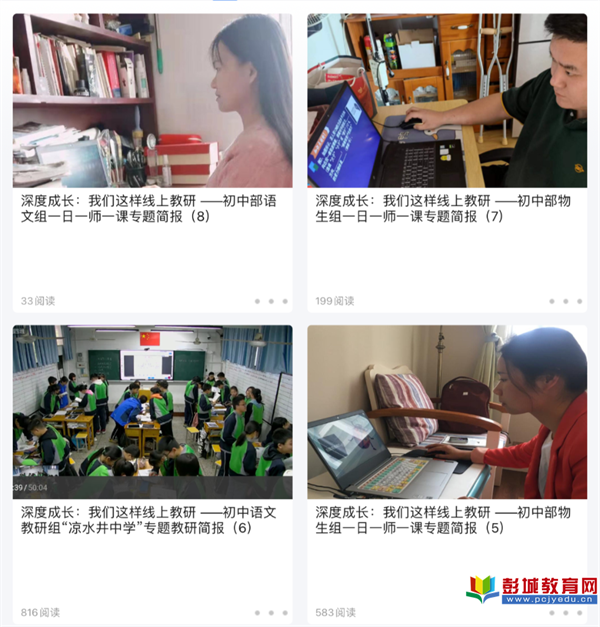Open the 物生组 简报（5）article card
600x627 pixels.
[x=445, y=520]
